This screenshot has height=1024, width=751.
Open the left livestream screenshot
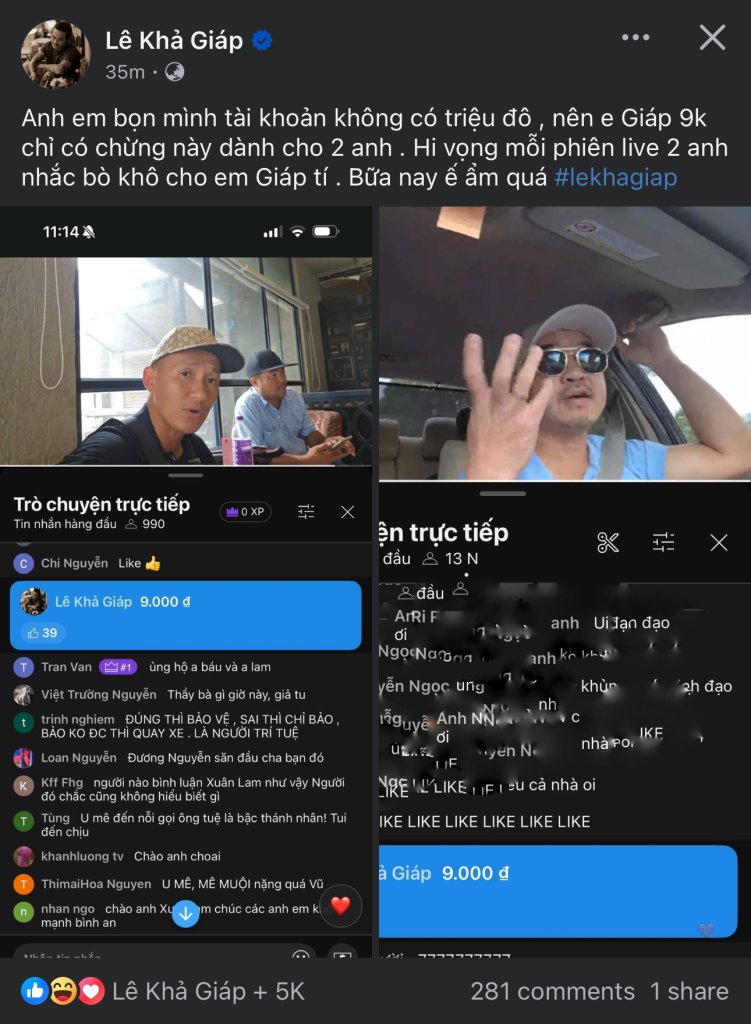(x=186, y=580)
